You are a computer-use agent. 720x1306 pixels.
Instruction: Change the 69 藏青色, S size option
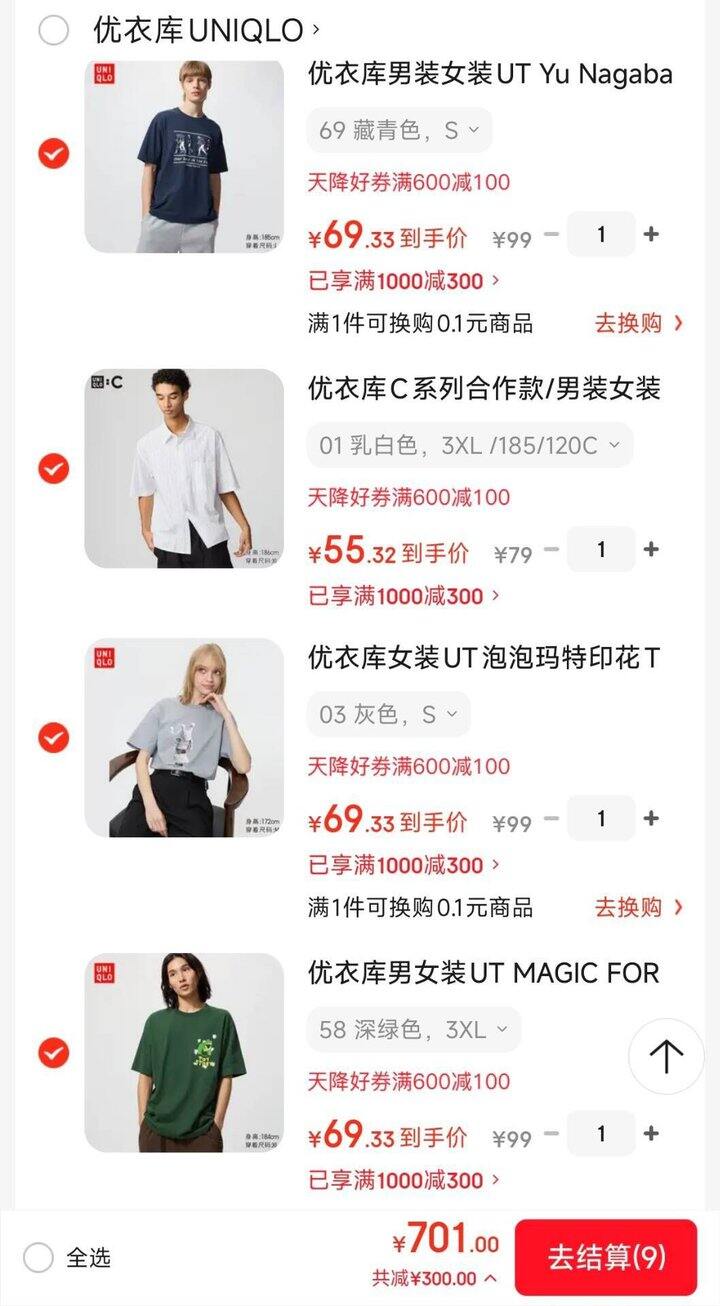[399, 130]
